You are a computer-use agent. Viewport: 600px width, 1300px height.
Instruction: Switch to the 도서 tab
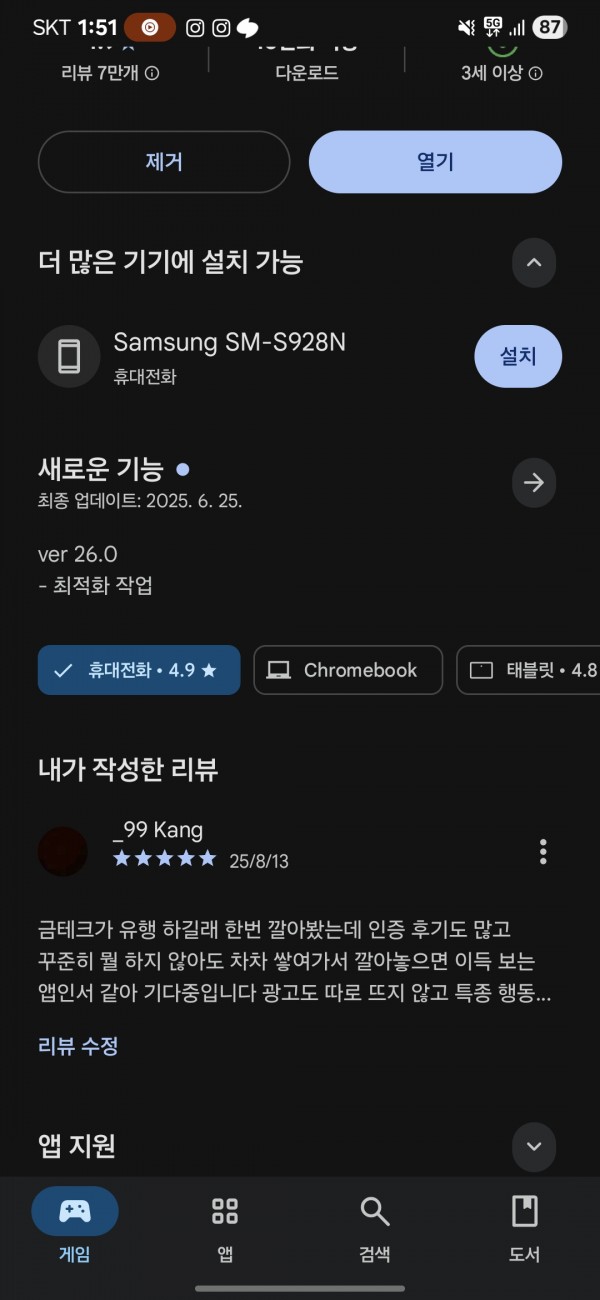524,1226
